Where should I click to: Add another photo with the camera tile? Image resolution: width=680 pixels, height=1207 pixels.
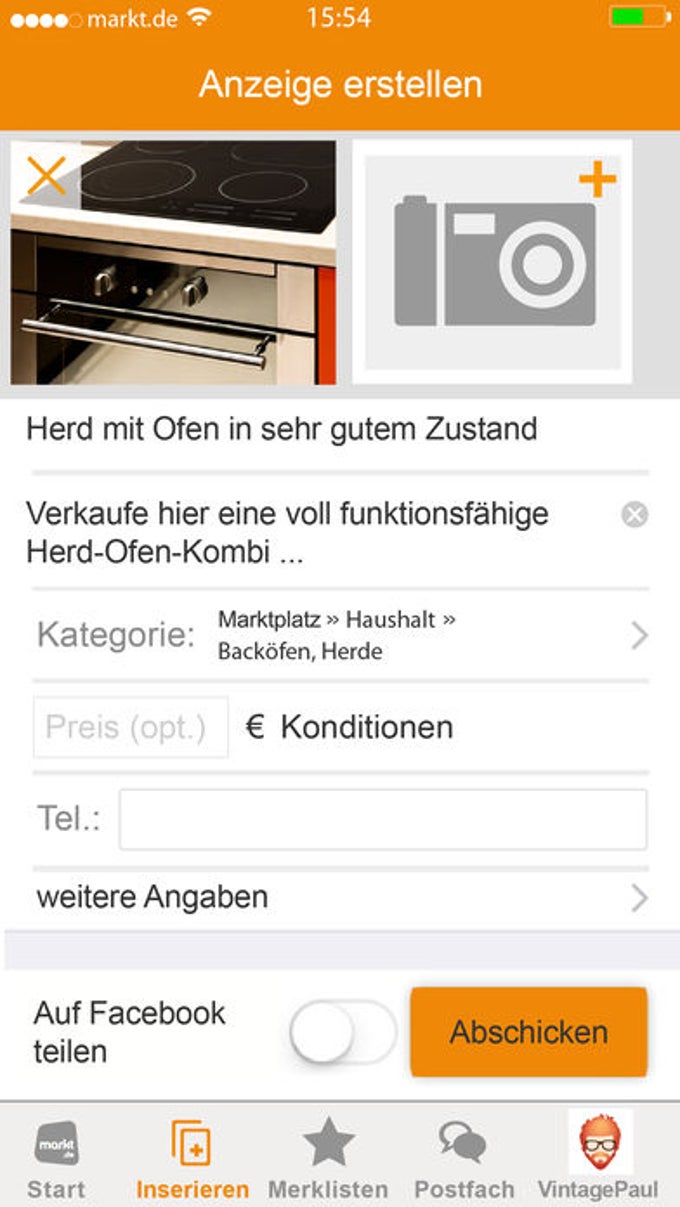point(492,262)
